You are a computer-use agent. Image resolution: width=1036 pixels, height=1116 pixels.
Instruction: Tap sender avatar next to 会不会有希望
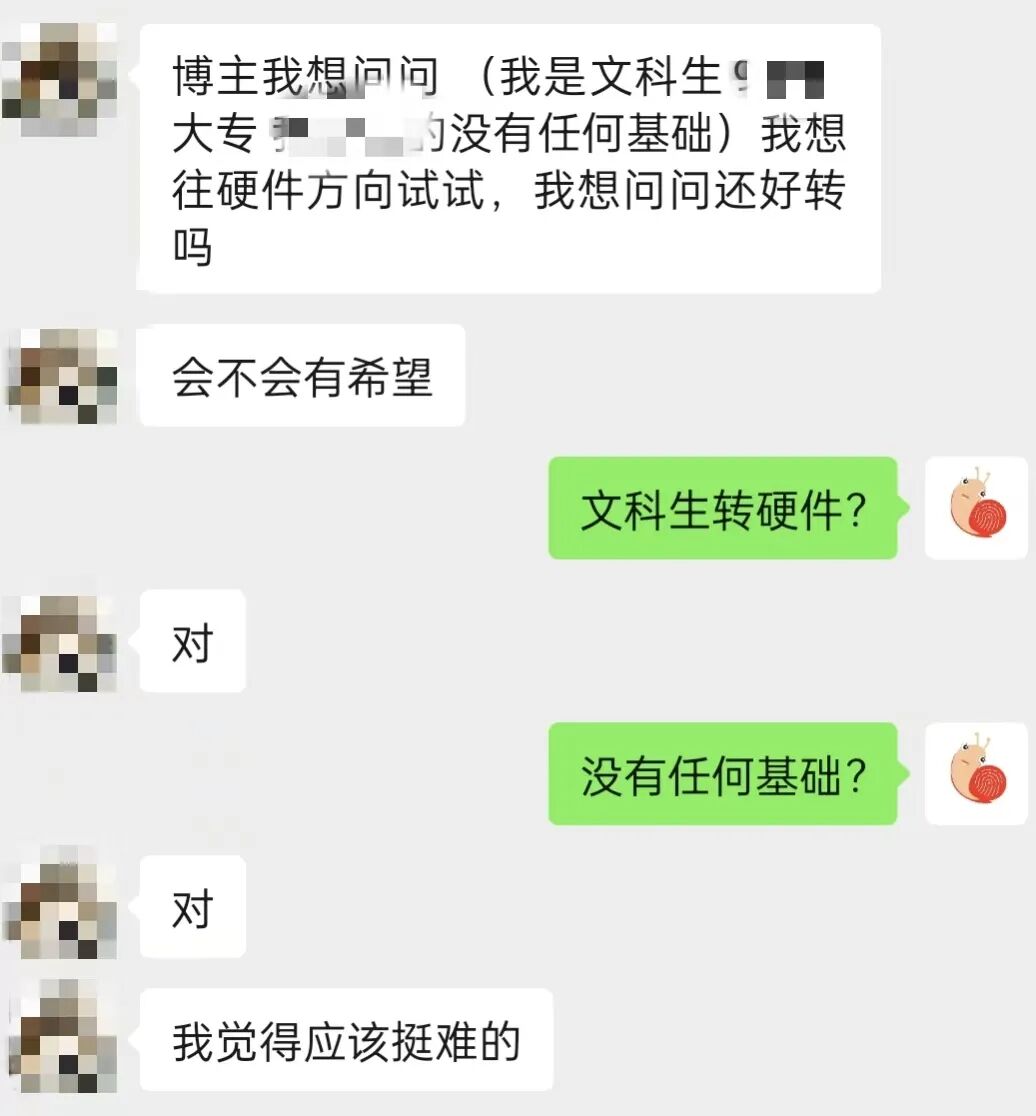[x=61, y=376]
